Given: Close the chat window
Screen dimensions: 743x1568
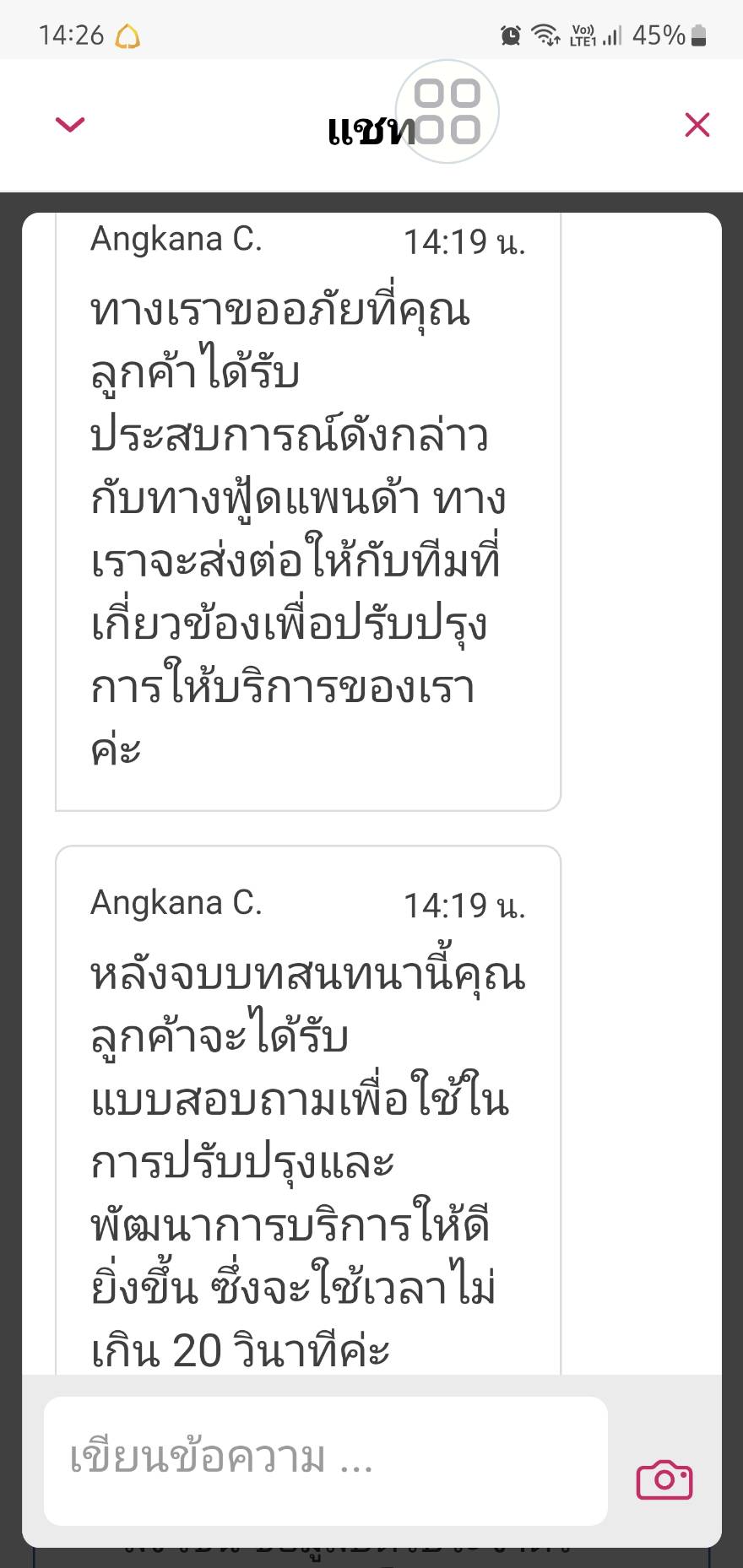Looking at the screenshot, I should tap(697, 125).
